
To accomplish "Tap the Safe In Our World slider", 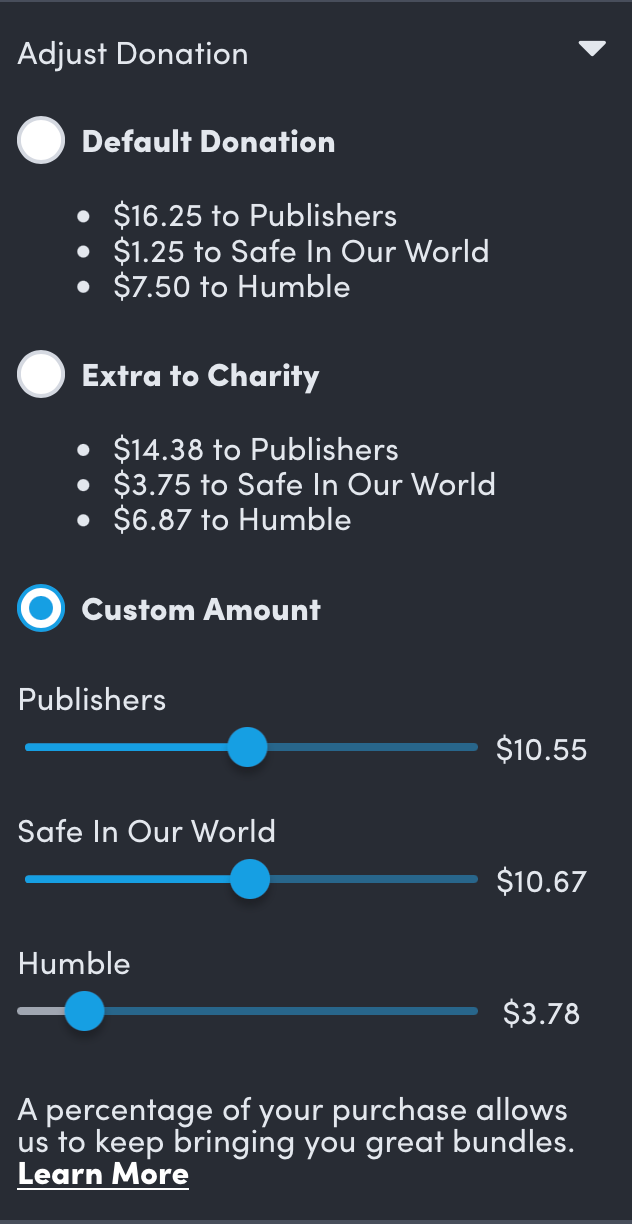I will coord(250,880).
